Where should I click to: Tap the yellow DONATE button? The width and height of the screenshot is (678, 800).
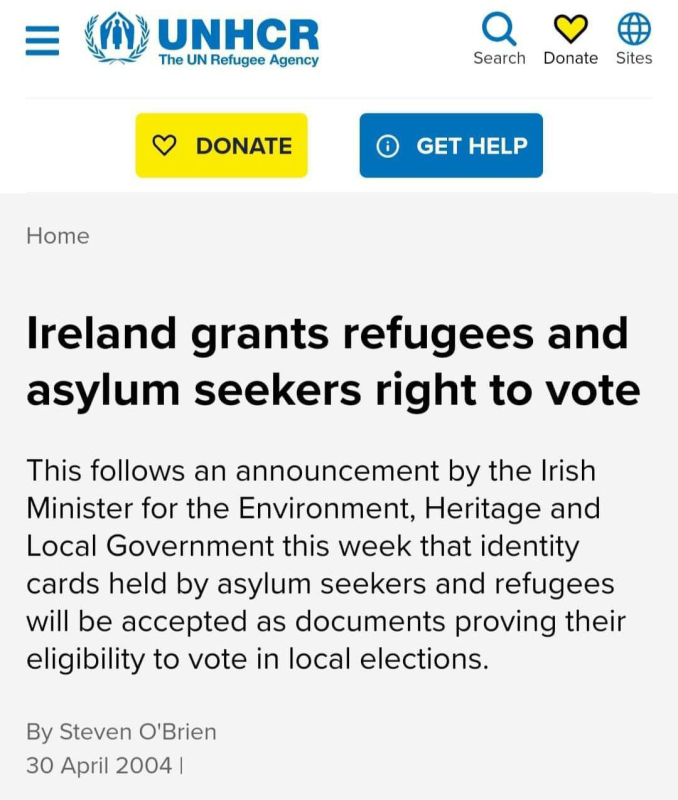point(221,146)
